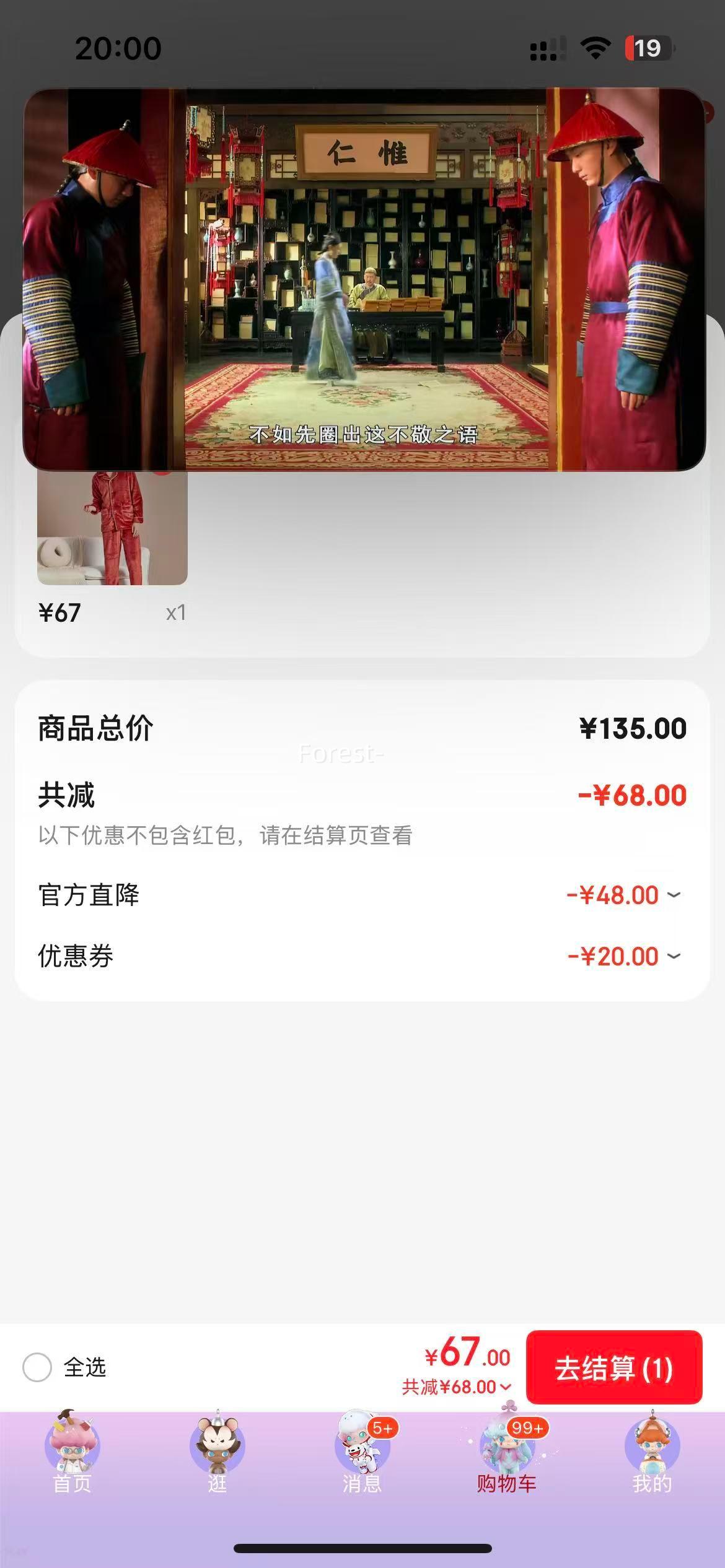The width and height of the screenshot is (725, 1568).
Task: Tap the floating picture-in-picture video window
Action: click(x=364, y=279)
